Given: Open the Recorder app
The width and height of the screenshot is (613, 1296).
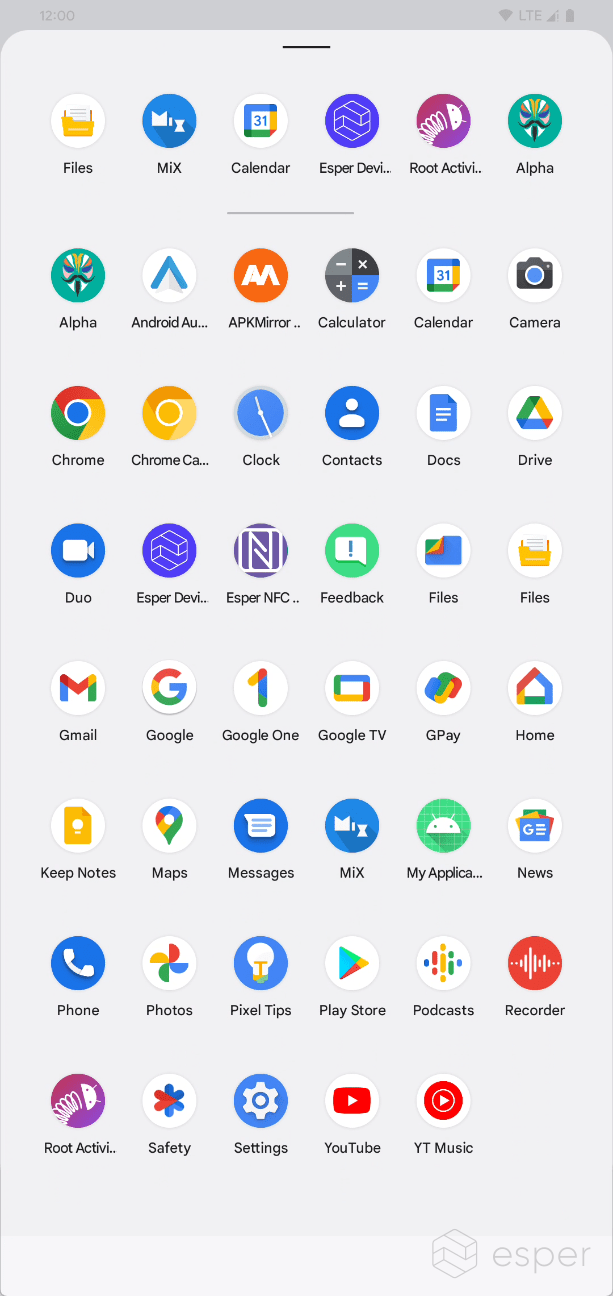Looking at the screenshot, I should [x=535, y=963].
